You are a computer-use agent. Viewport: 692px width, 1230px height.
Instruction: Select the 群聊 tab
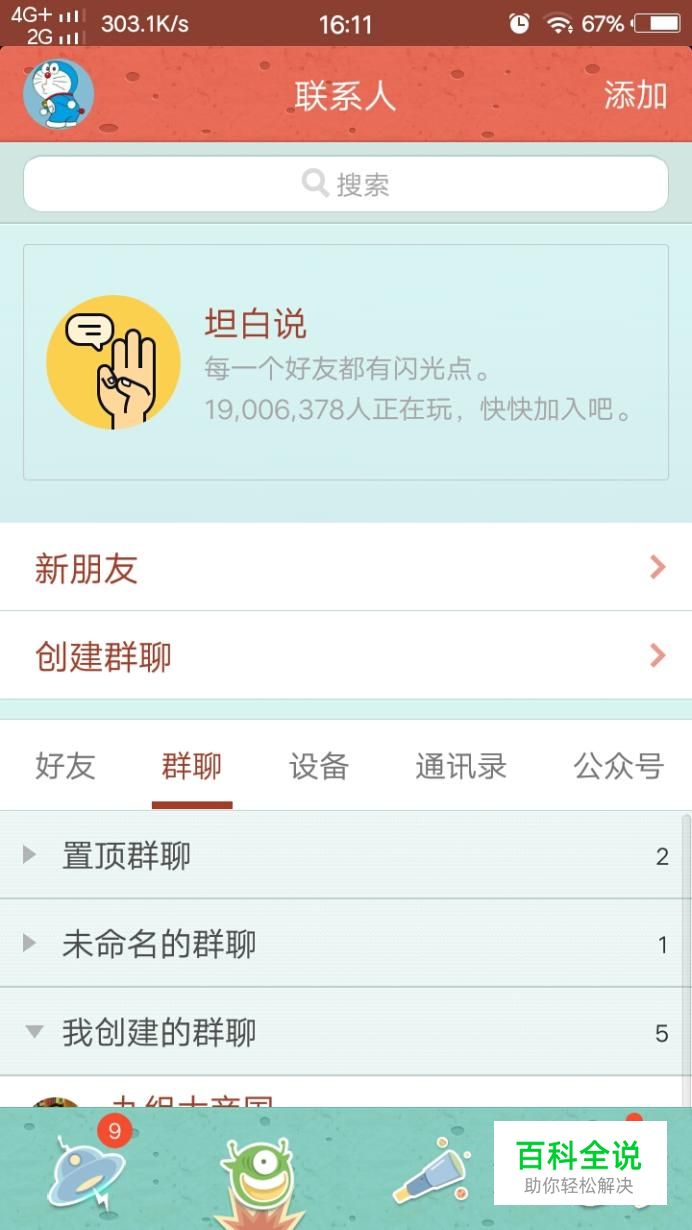click(192, 767)
